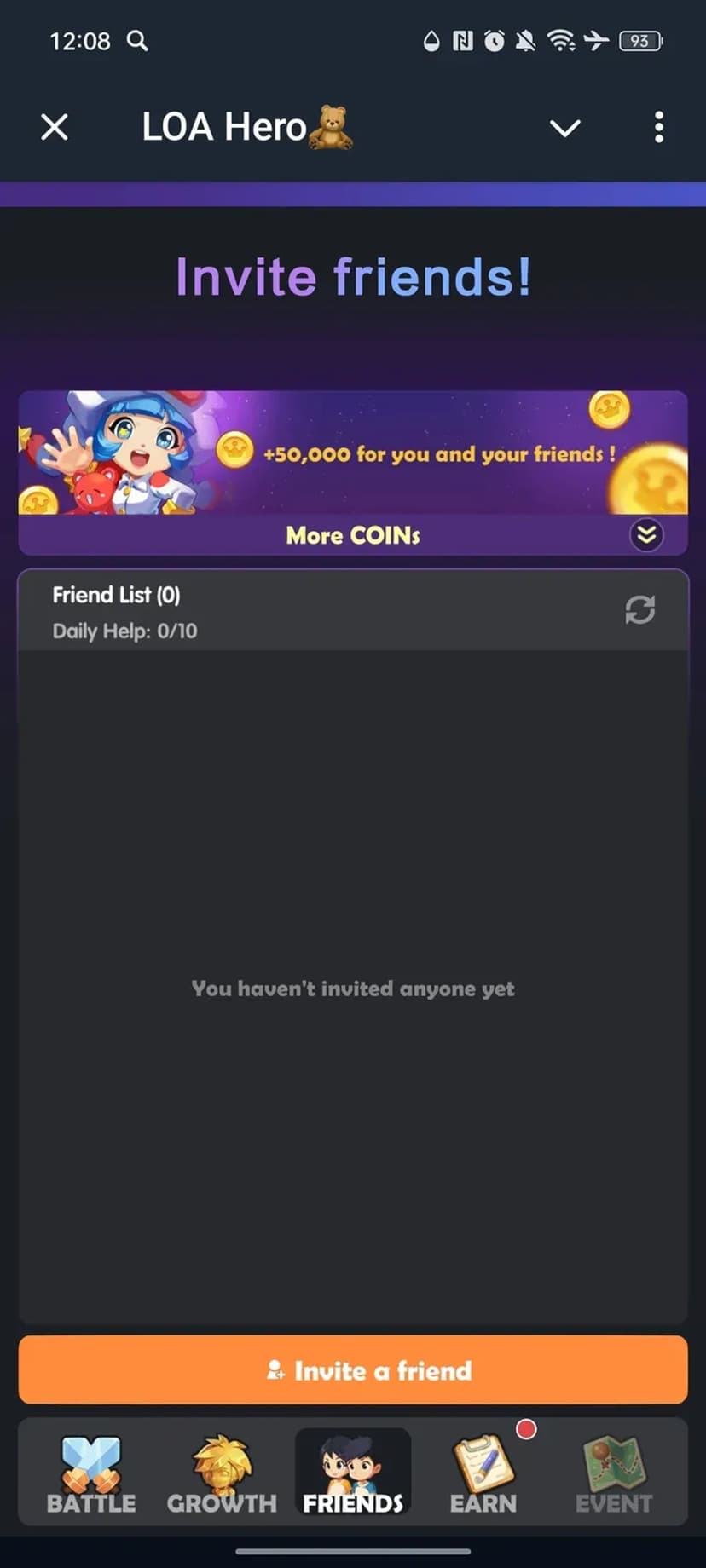
Task: Expand the More COINs section
Action: (646, 535)
